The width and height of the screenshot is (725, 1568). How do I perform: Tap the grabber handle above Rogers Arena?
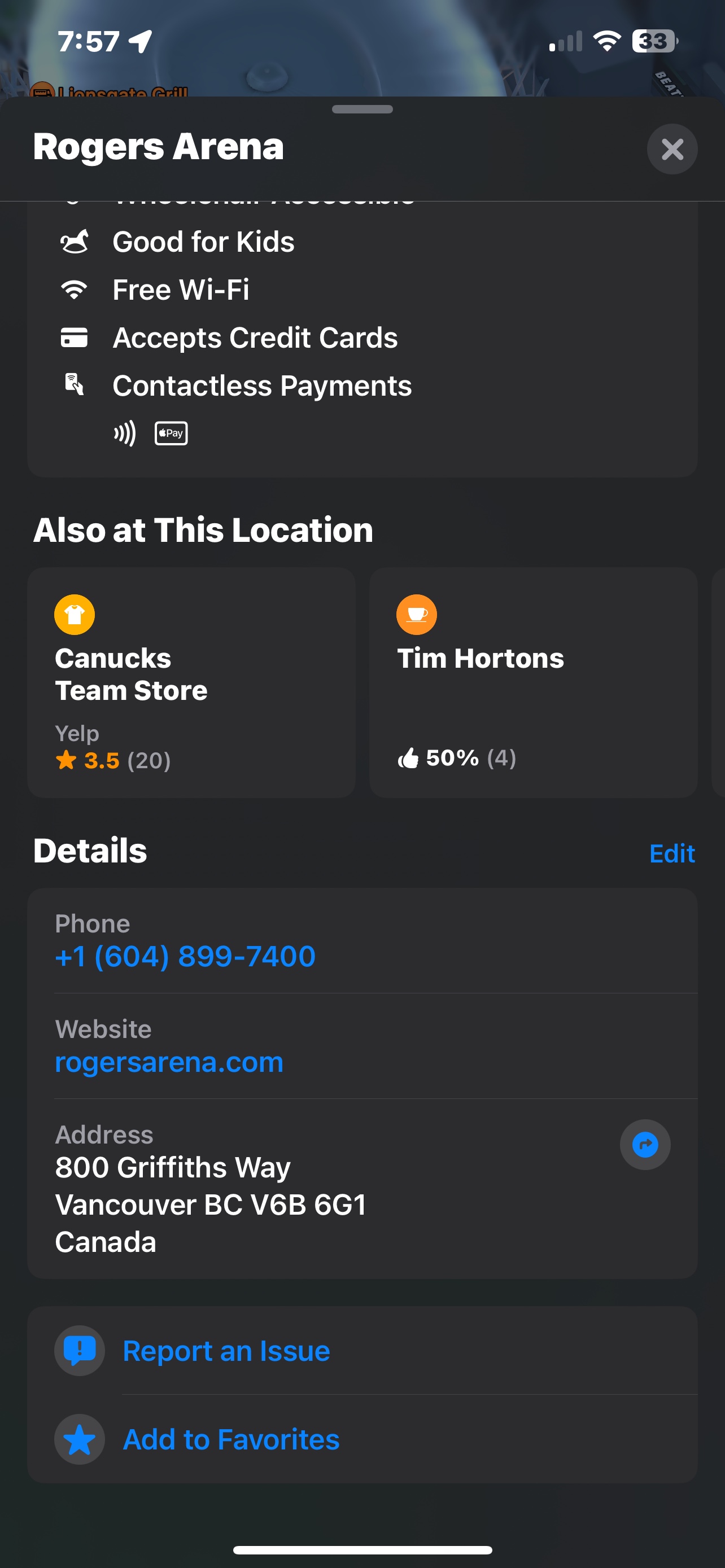(362, 110)
